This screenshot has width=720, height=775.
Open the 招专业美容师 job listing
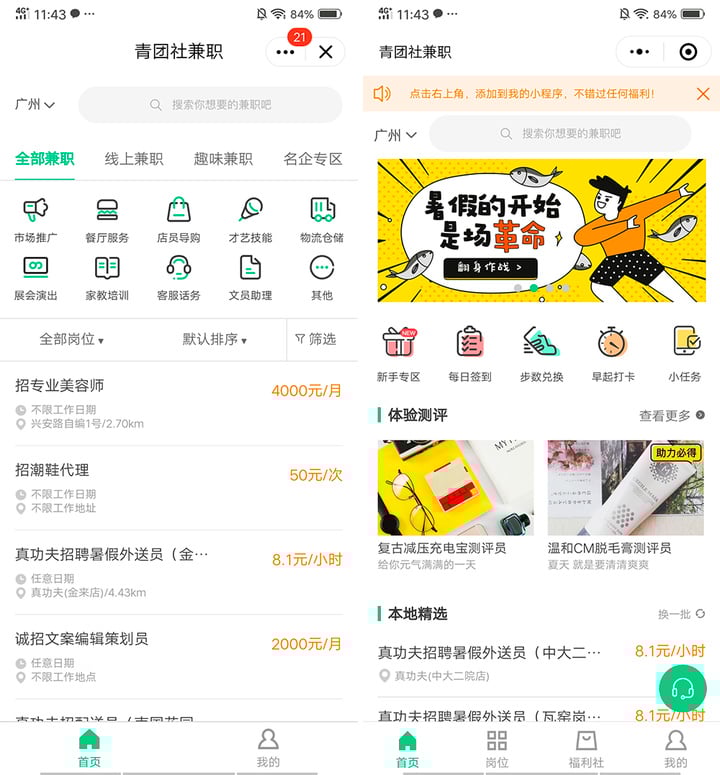click(x=60, y=386)
